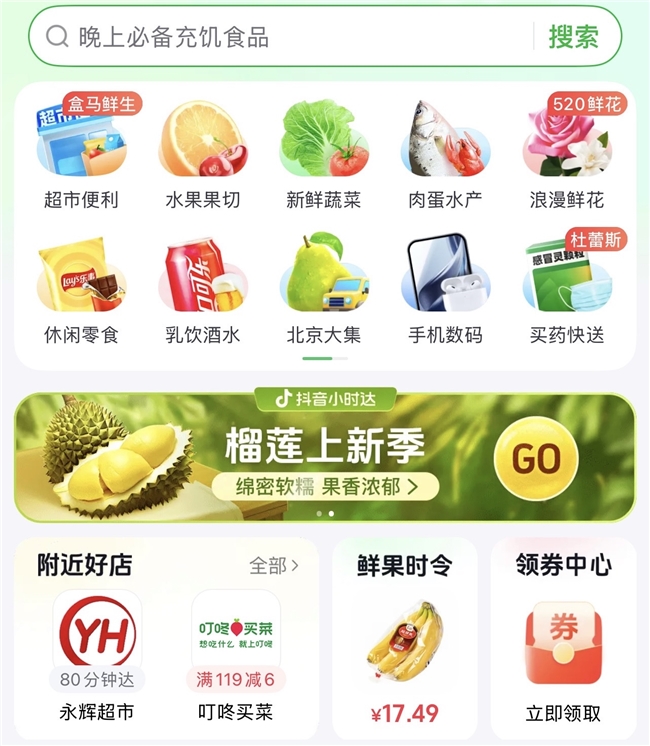View 全部 nearby stores
The height and width of the screenshot is (746, 650).
pyautogui.click(x=274, y=566)
